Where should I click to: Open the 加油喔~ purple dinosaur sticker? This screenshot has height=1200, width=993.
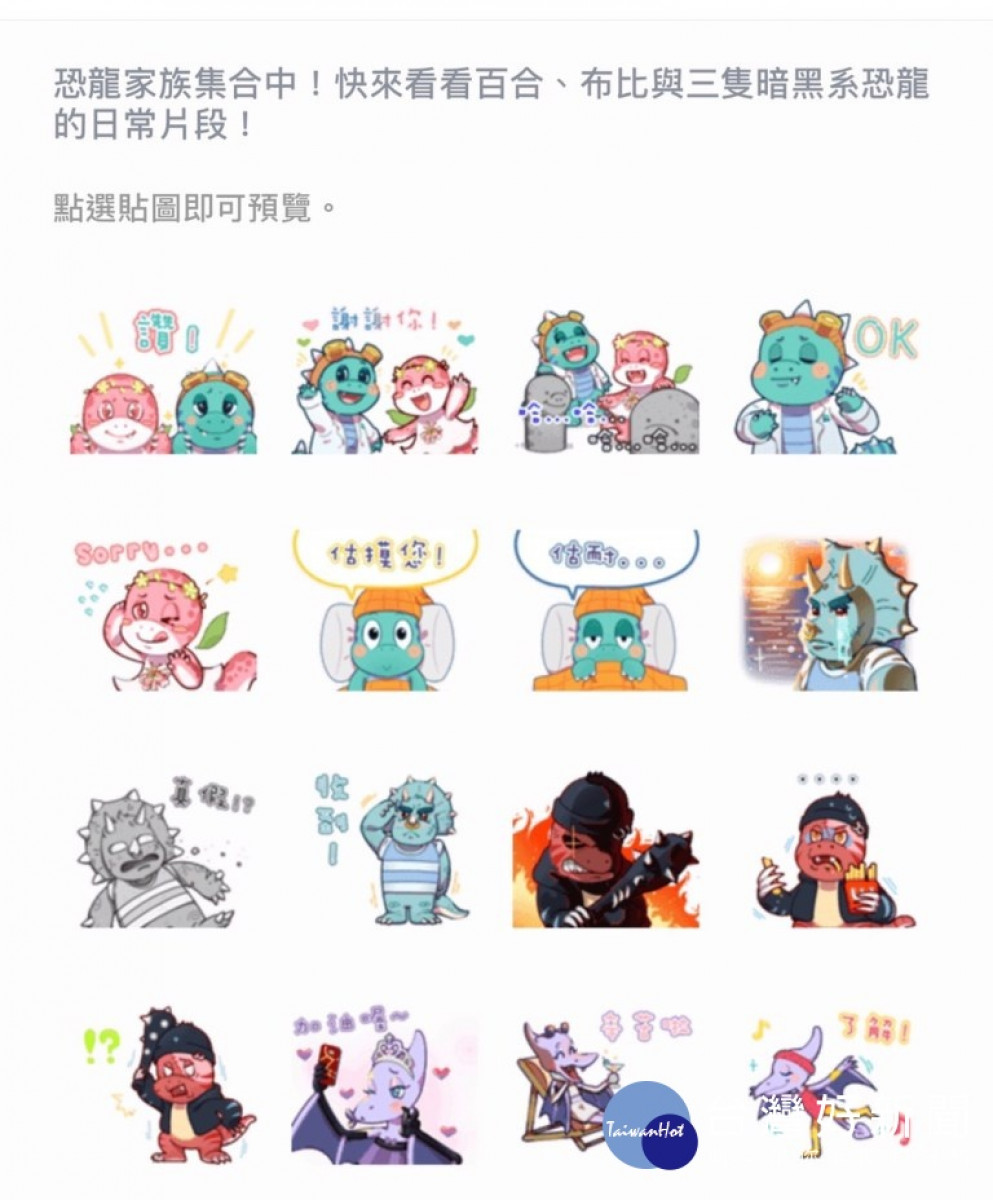[x=385, y=1085]
